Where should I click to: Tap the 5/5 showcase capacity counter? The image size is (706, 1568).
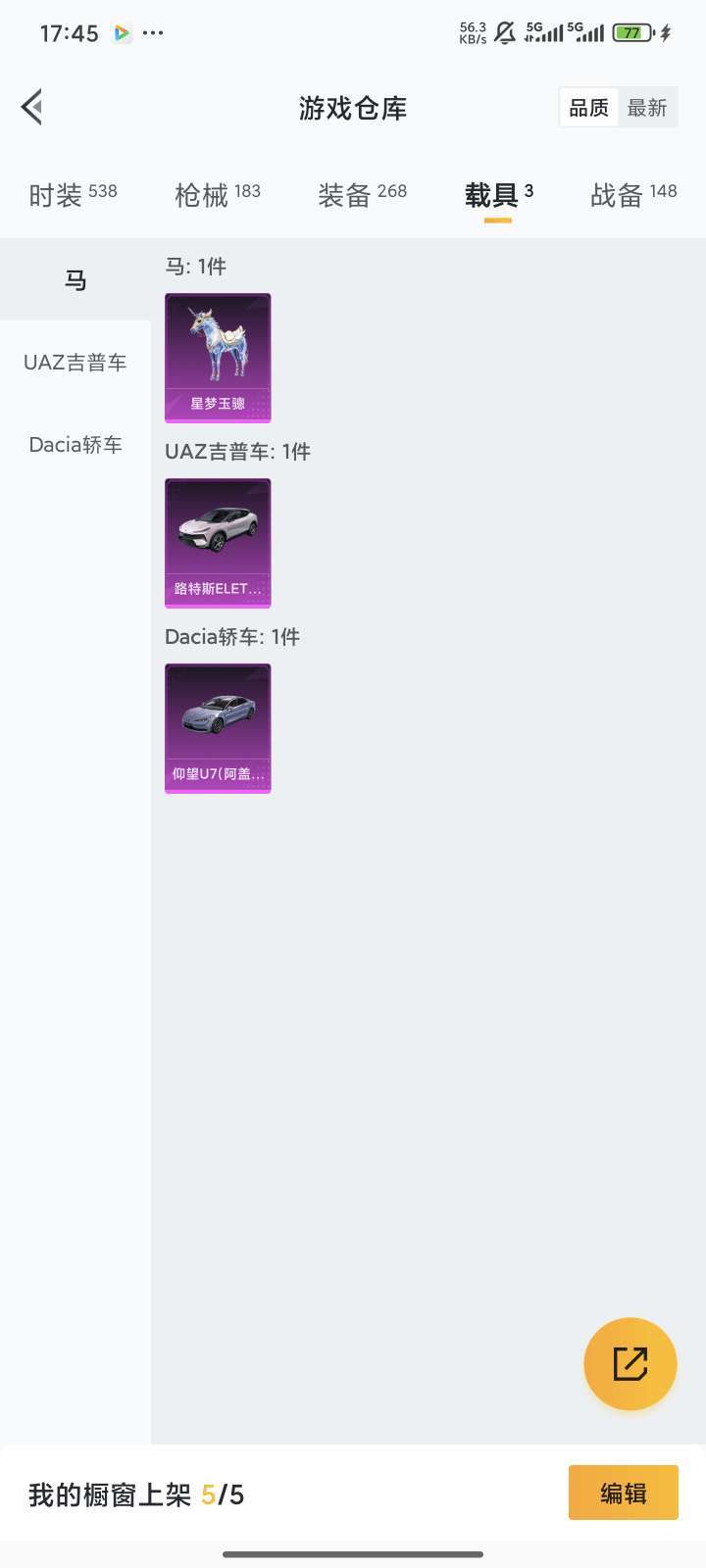[222, 1494]
